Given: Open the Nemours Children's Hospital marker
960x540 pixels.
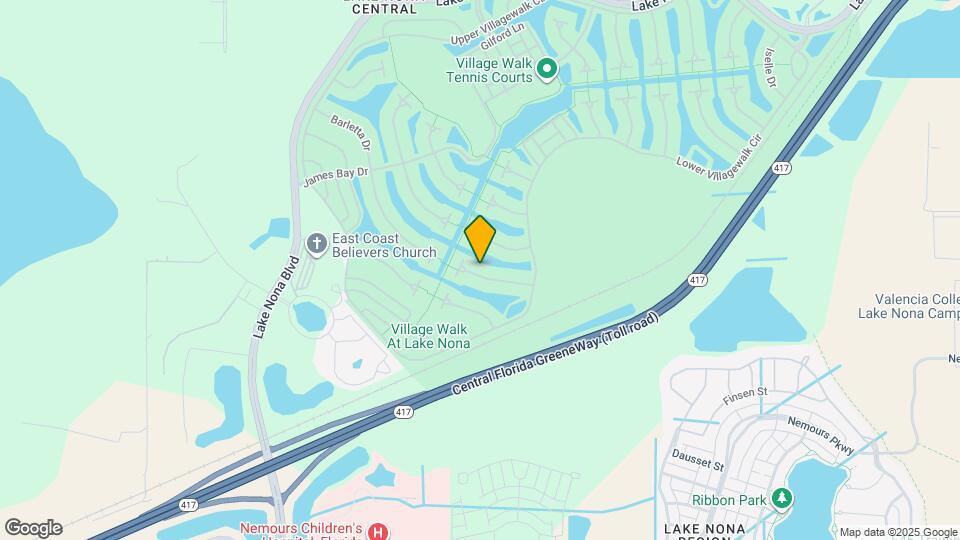Looking at the screenshot, I should (x=377, y=530).
